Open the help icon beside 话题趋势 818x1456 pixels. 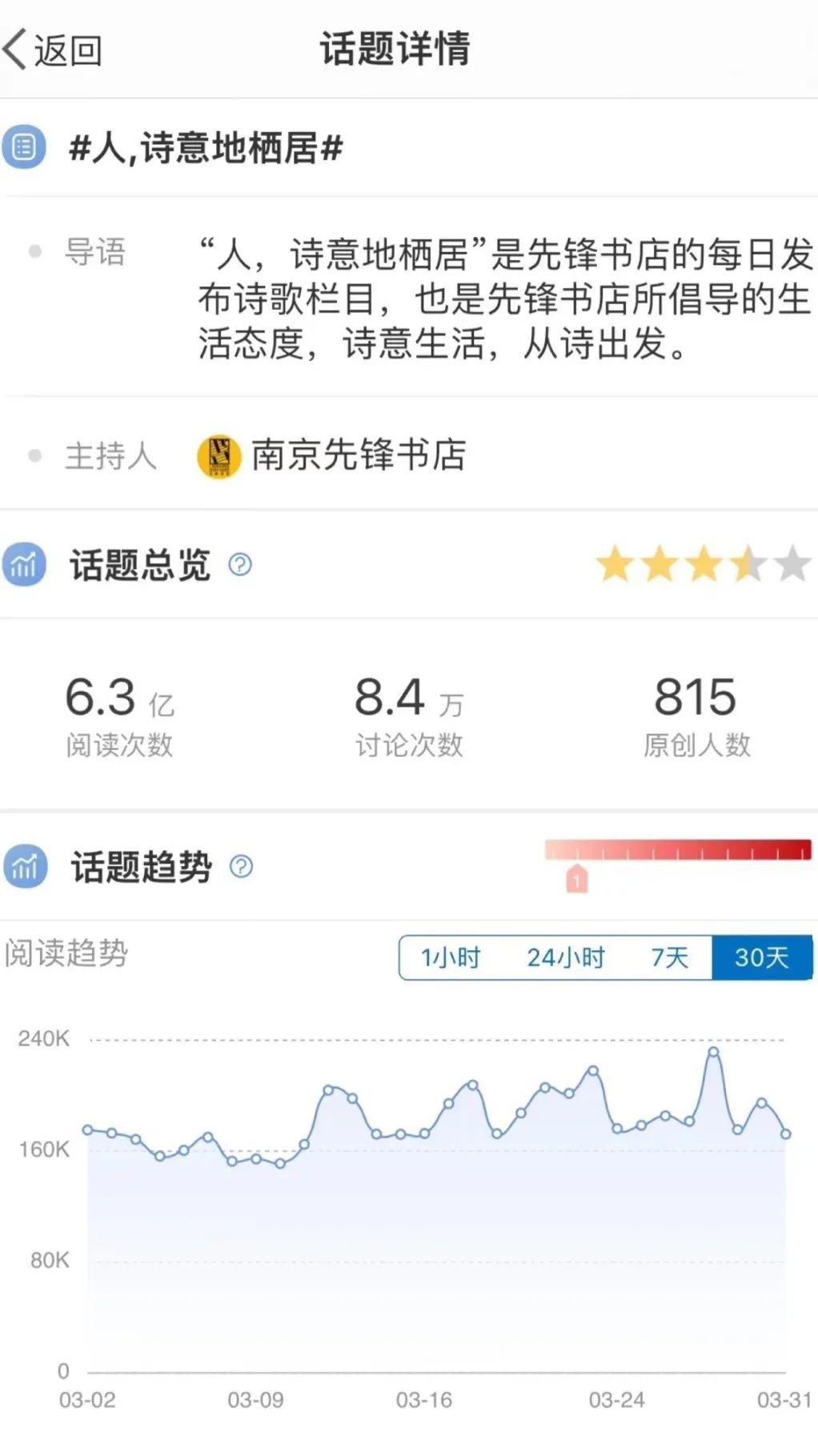click(x=241, y=867)
